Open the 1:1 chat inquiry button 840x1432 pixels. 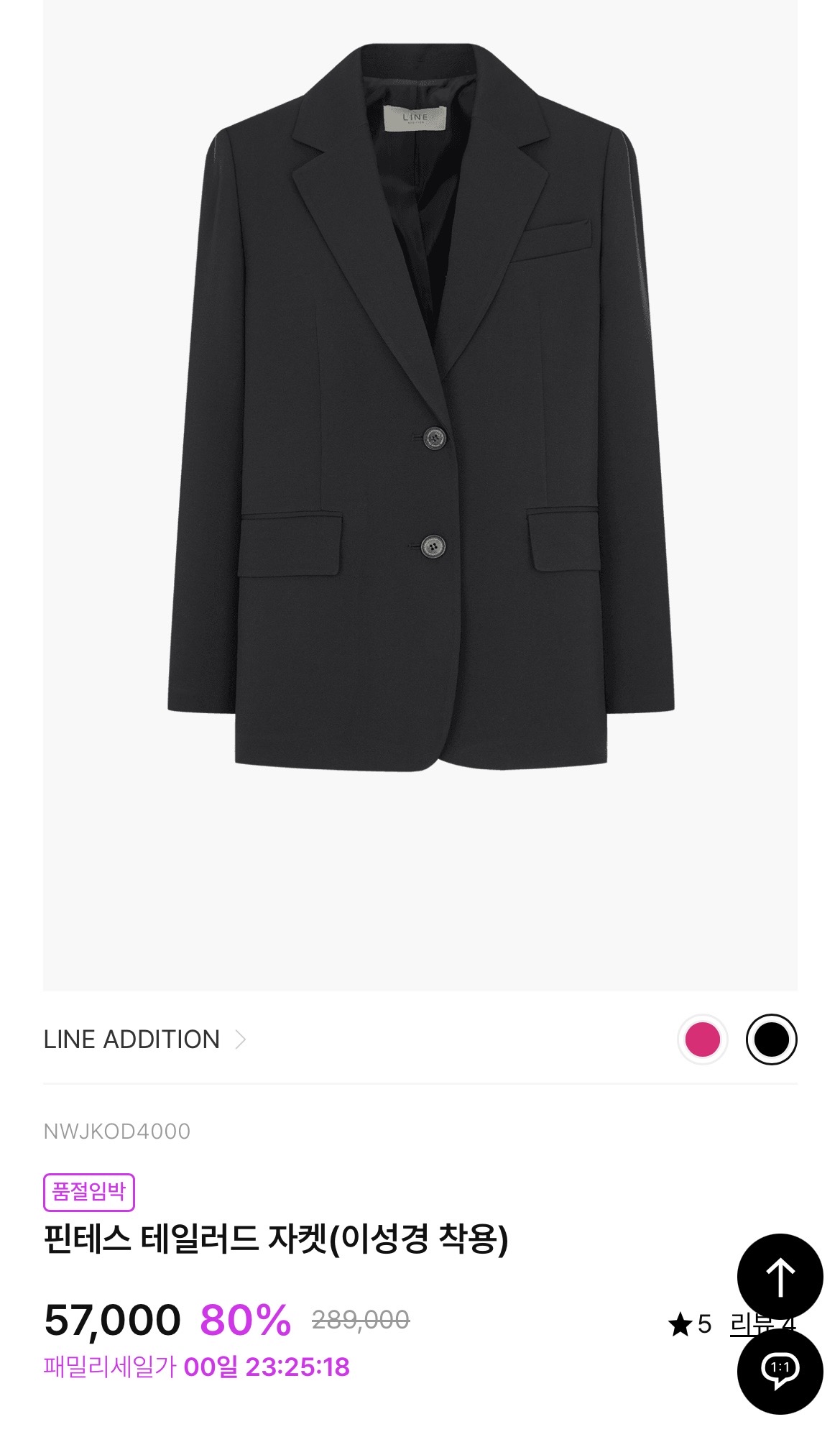[780, 1372]
